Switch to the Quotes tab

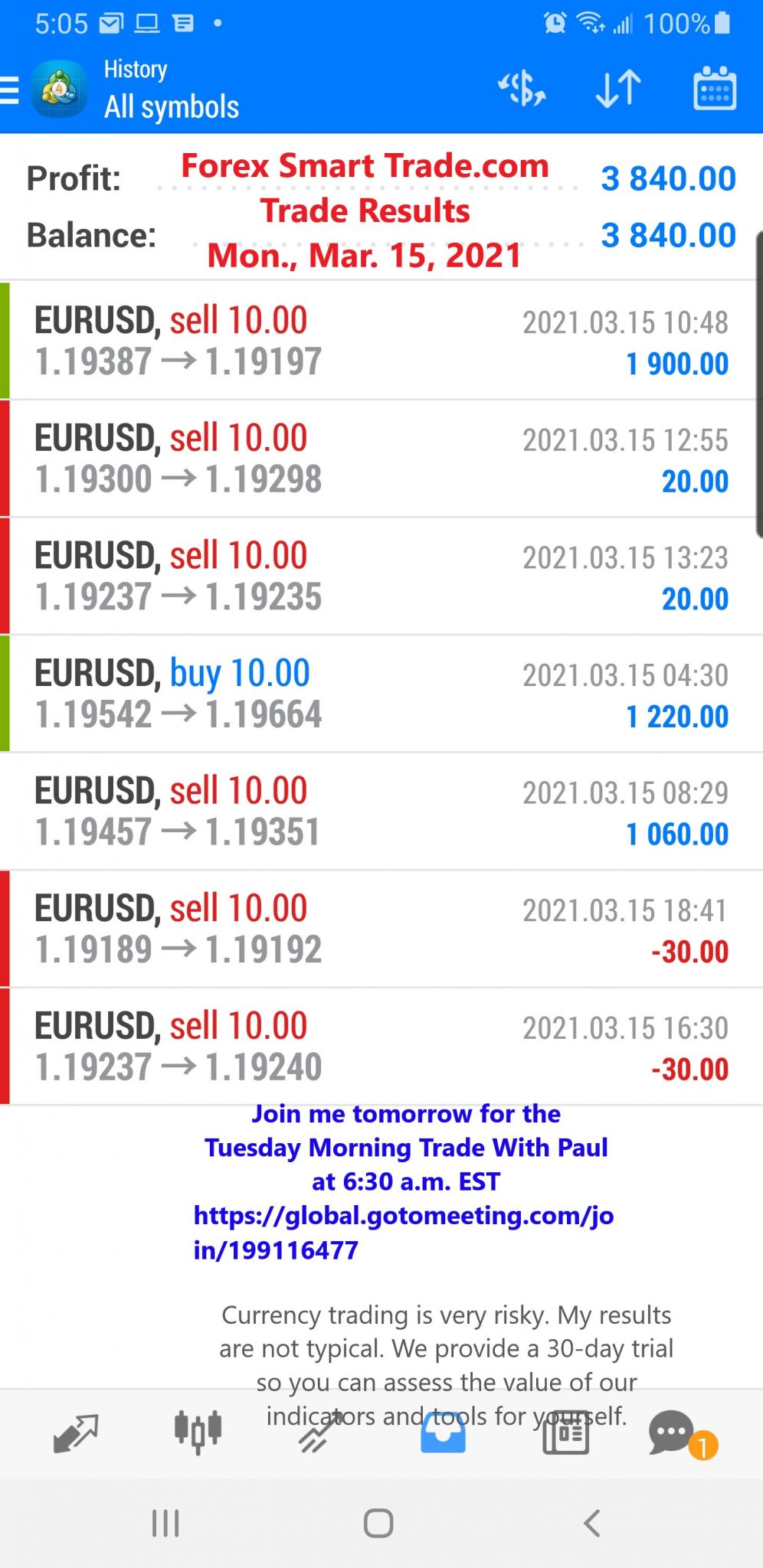click(75, 1433)
